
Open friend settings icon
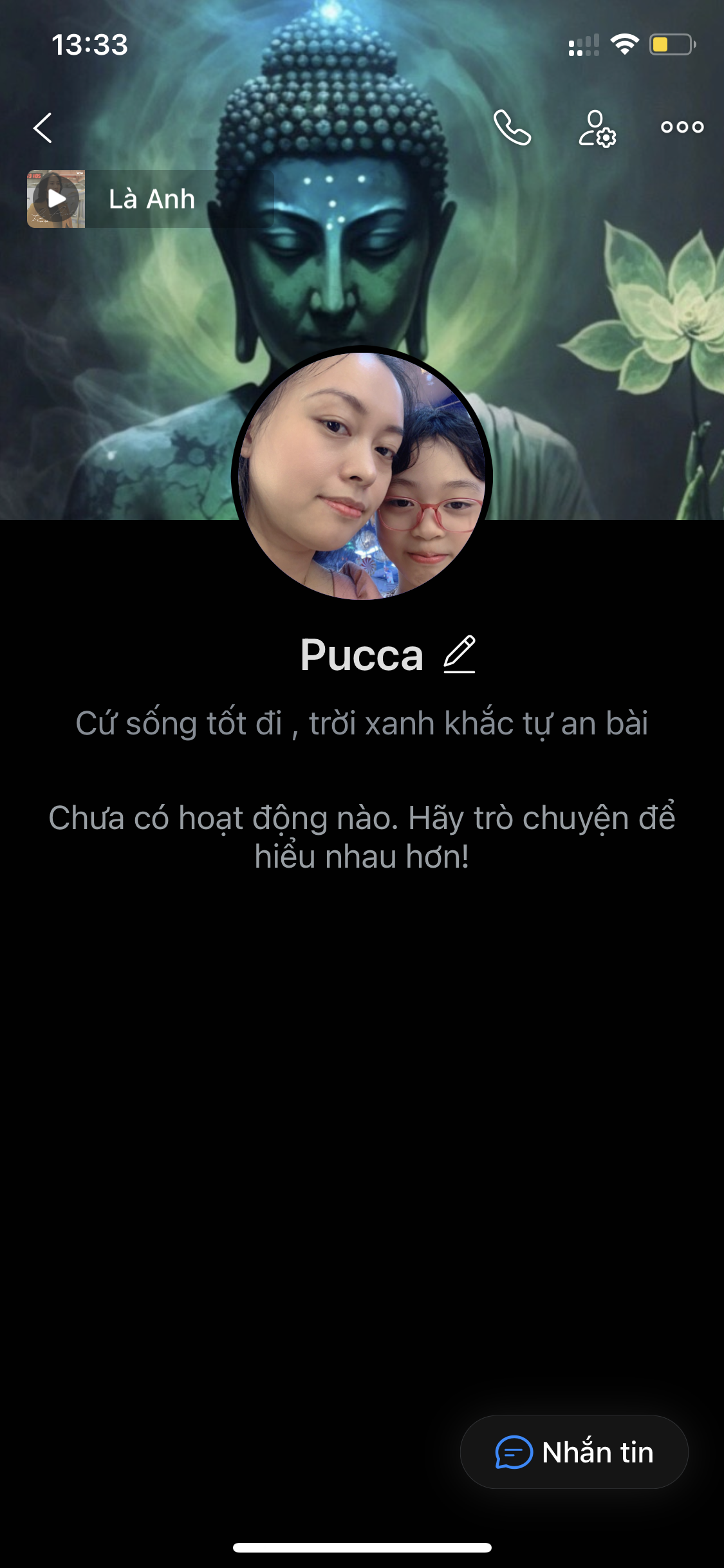pos(597,129)
